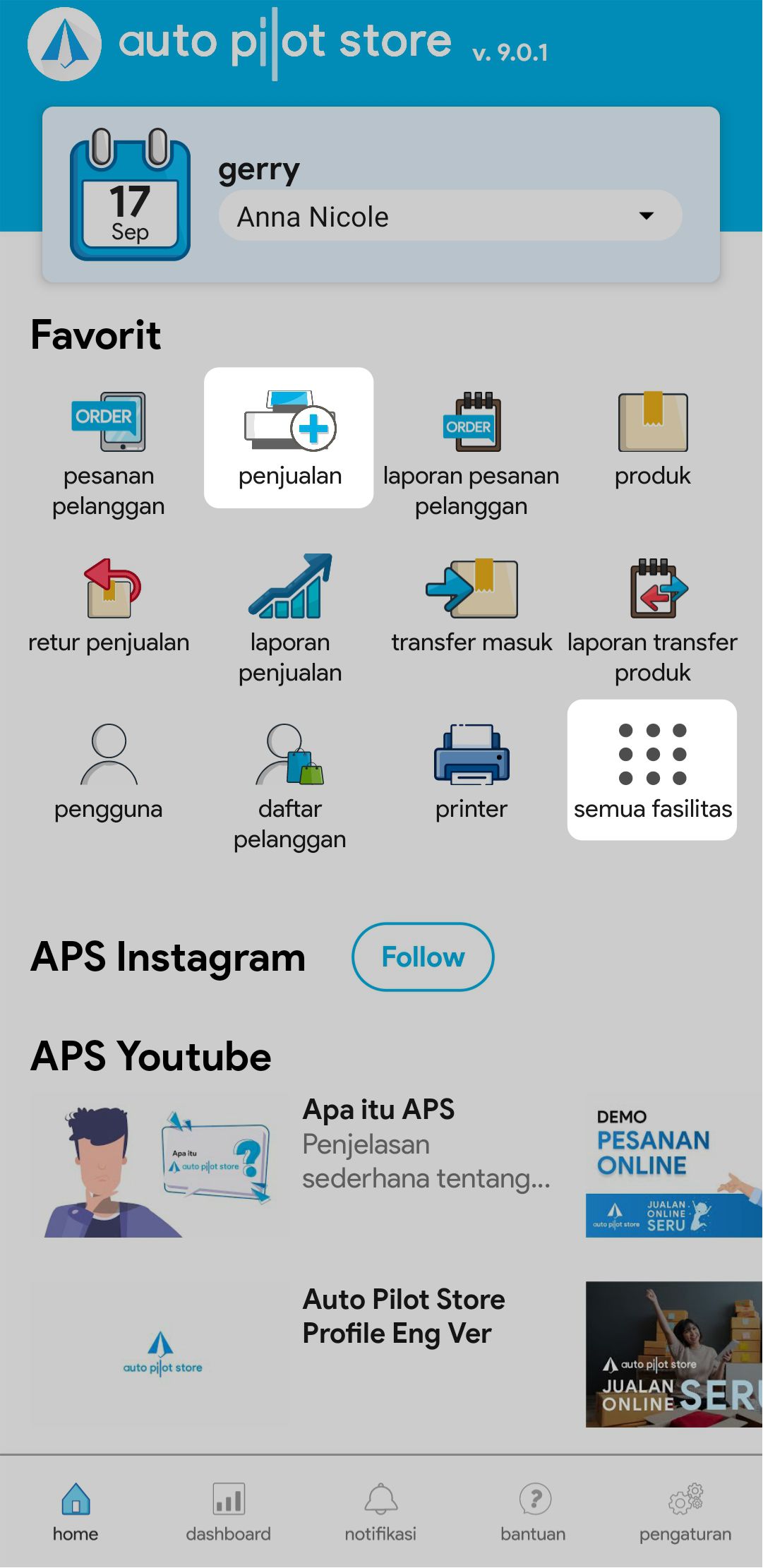763x1568 pixels.
Task: Open pesanan pelanggan
Action: (x=109, y=452)
